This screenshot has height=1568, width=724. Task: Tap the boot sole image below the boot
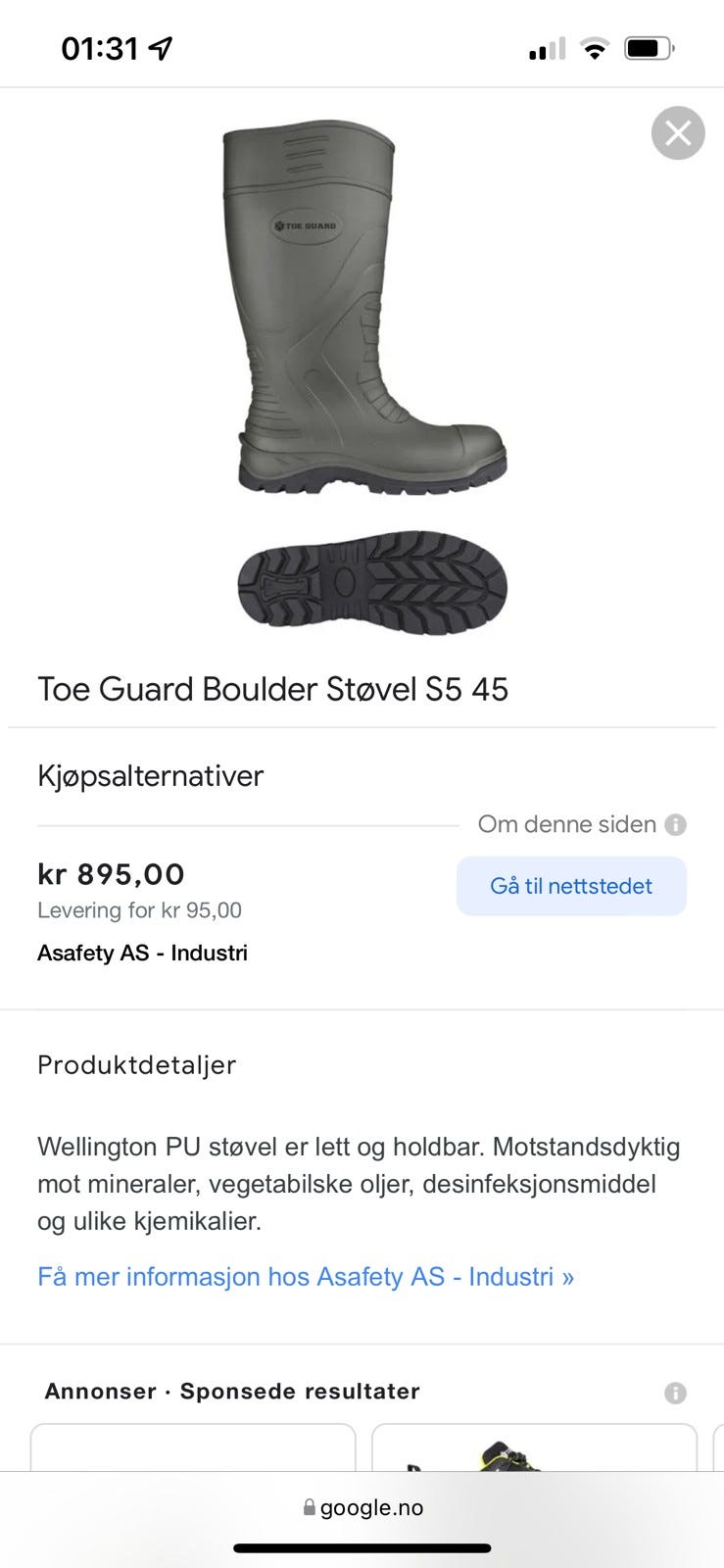point(369,583)
